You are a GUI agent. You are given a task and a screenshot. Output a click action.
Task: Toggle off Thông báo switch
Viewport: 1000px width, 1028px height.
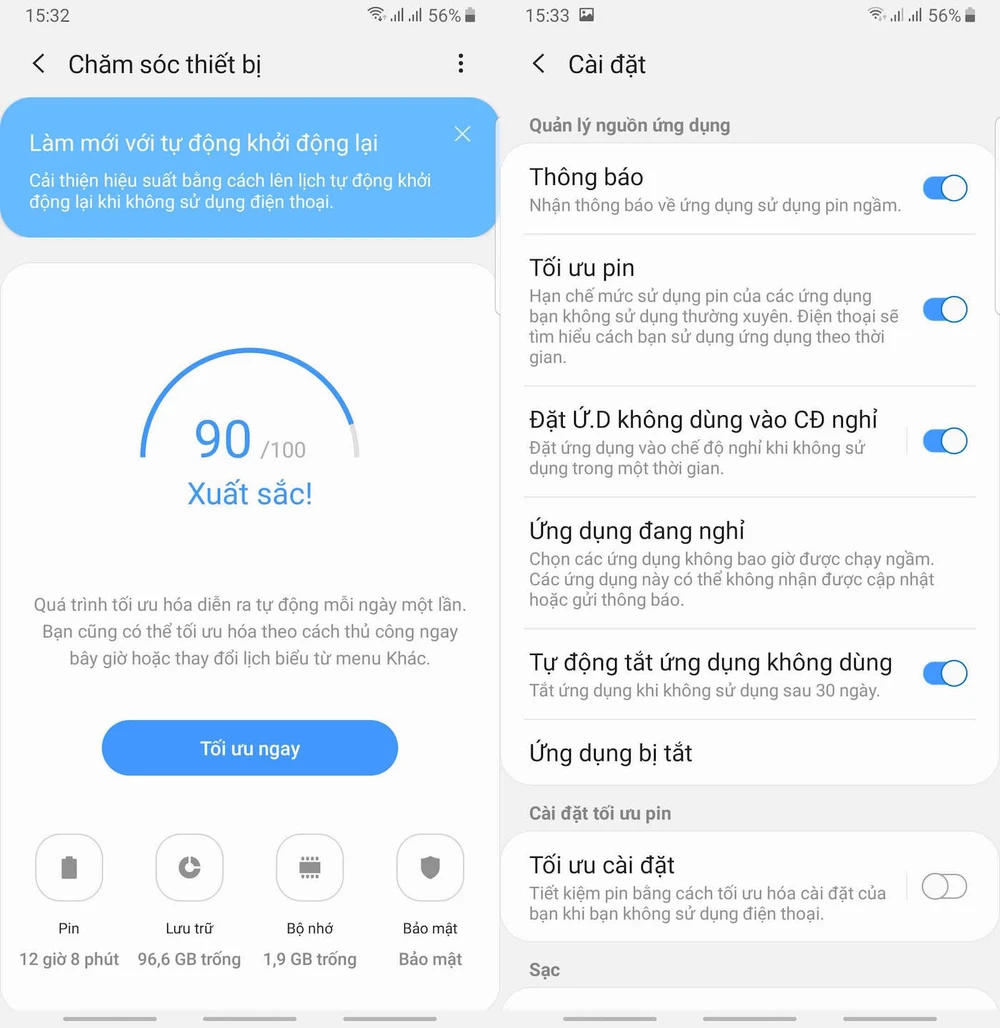click(944, 188)
